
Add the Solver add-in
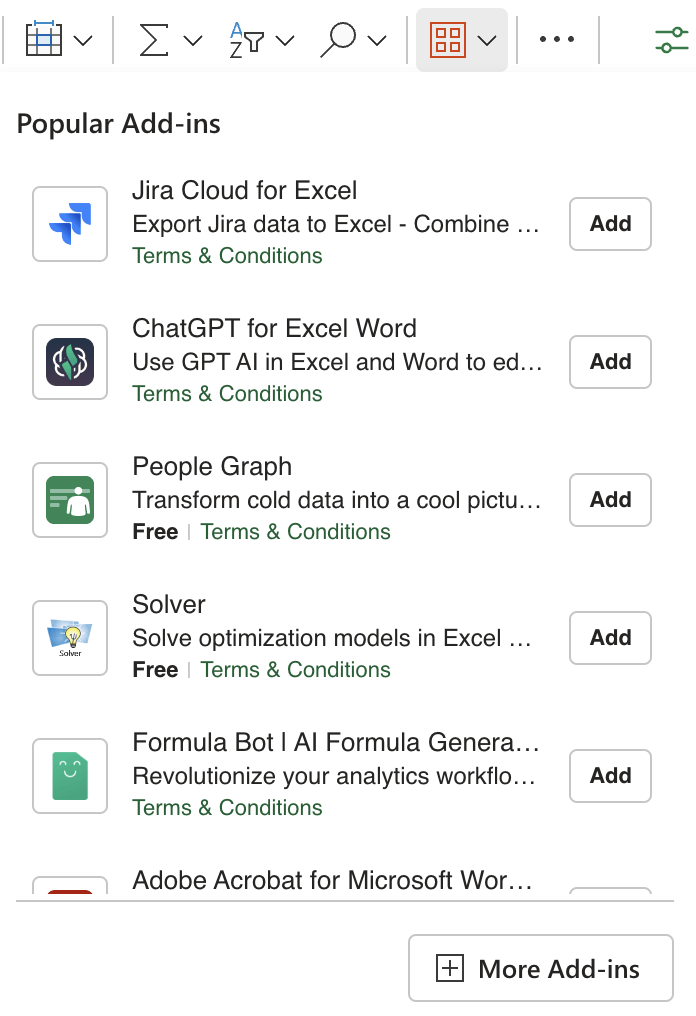(x=610, y=638)
